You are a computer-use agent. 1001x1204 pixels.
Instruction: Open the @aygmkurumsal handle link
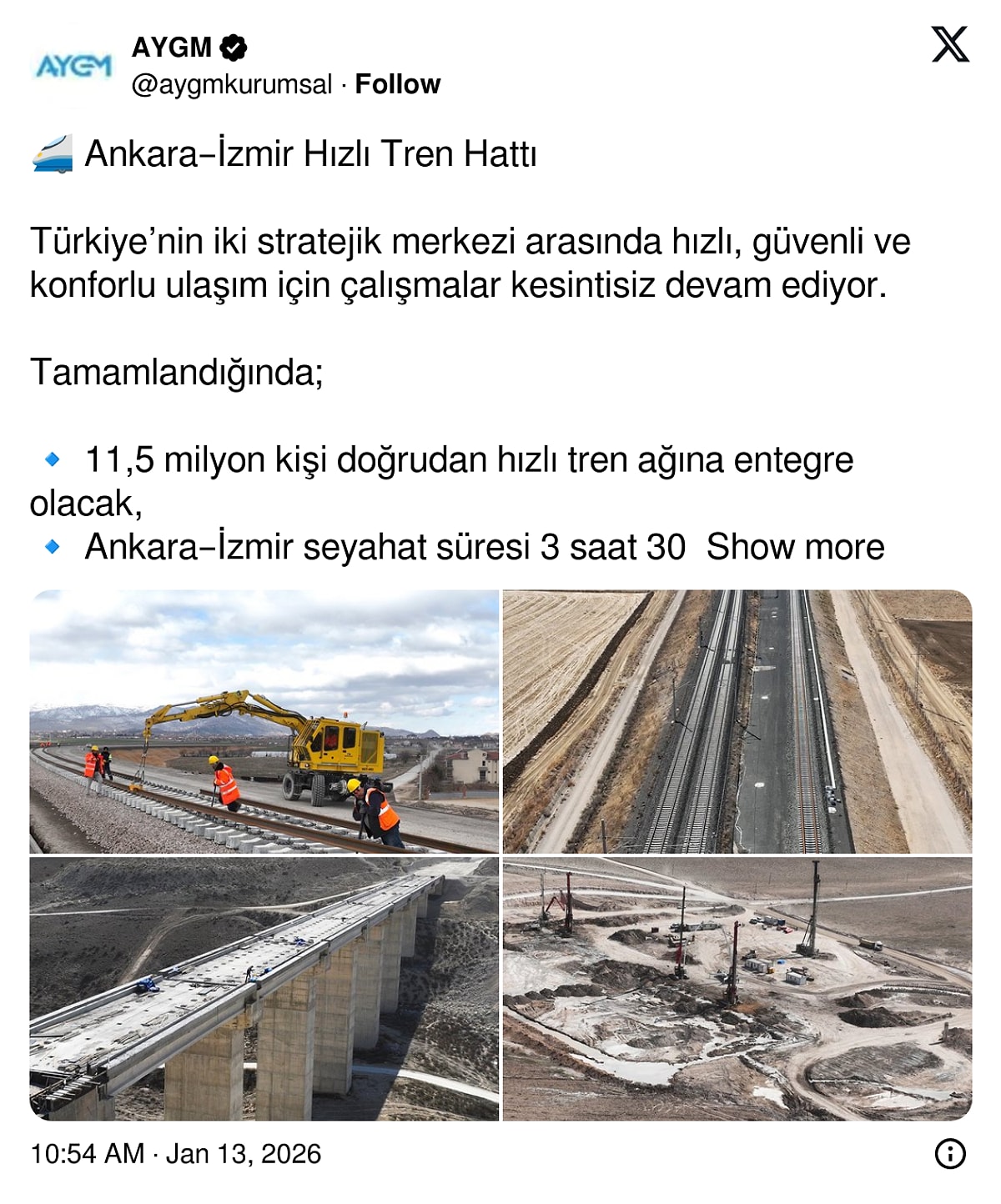(x=231, y=84)
